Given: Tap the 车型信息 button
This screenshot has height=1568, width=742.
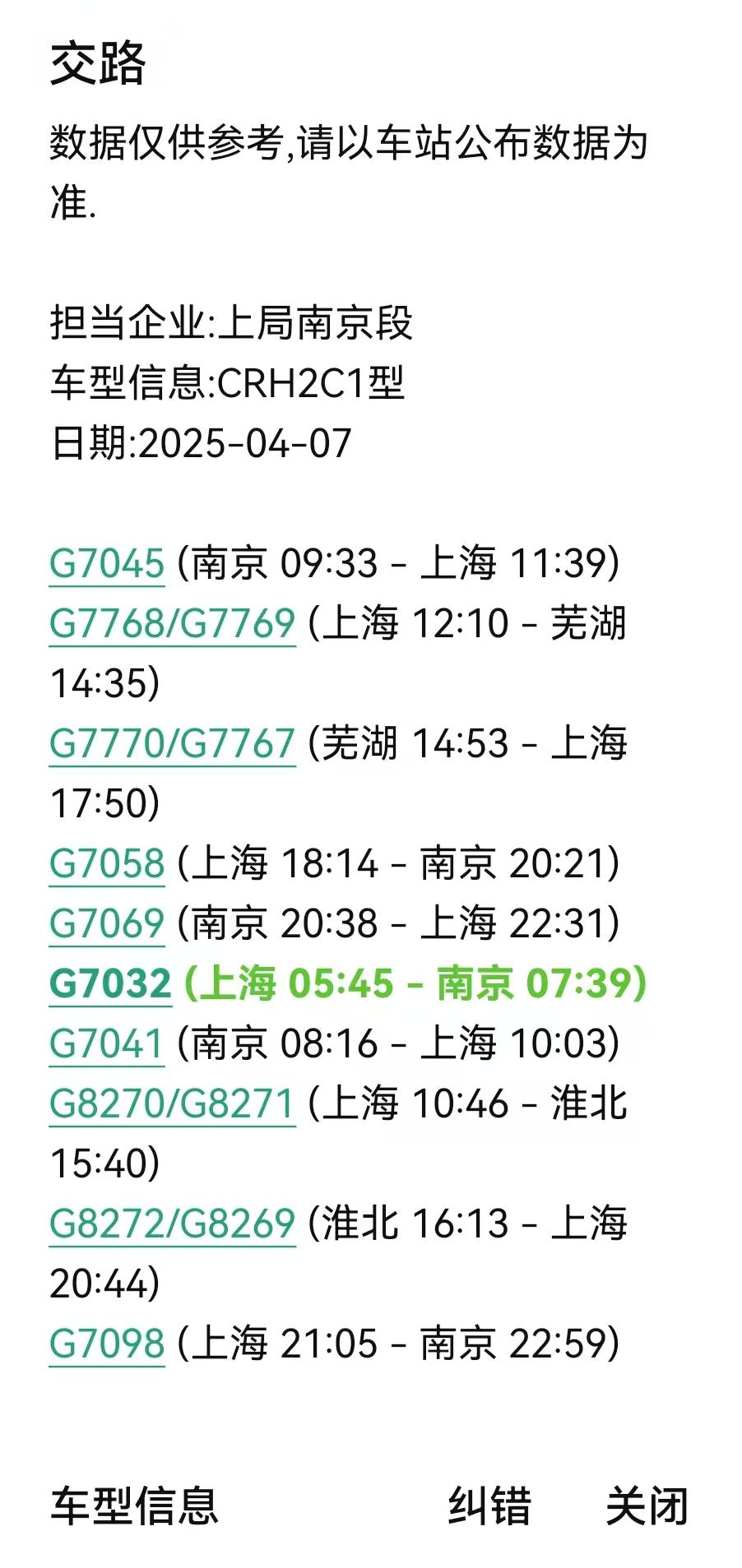Looking at the screenshot, I should pos(135,1506).
